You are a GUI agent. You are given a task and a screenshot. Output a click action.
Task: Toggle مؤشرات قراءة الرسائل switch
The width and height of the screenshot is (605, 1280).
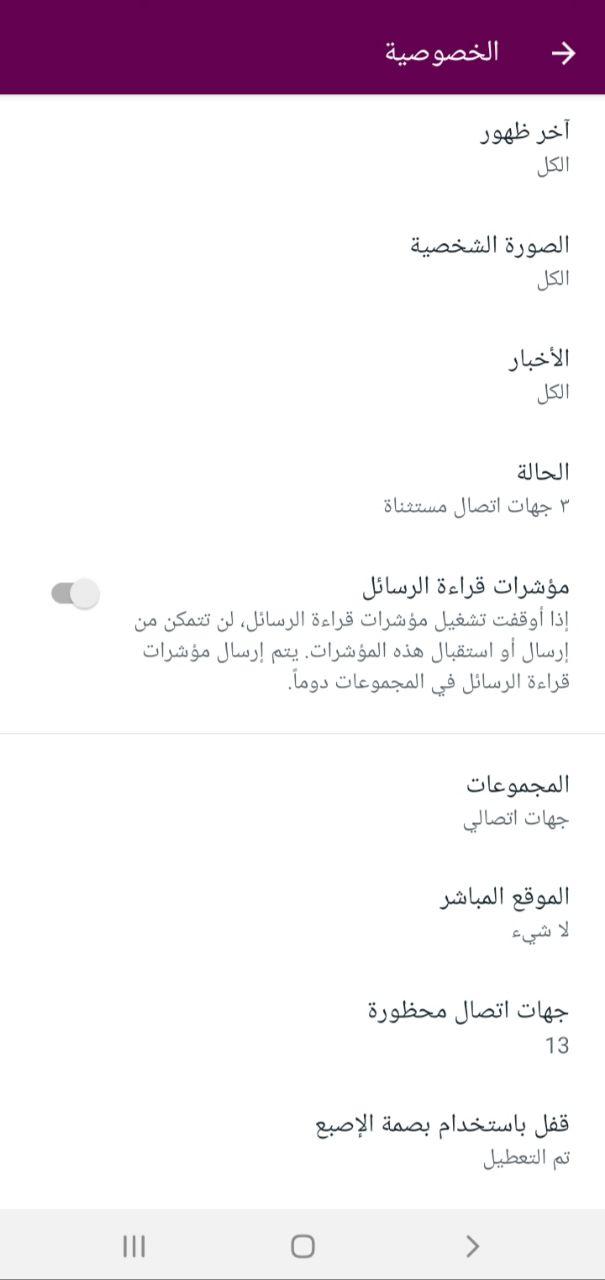pyautogui.click(x=76, y=594)
